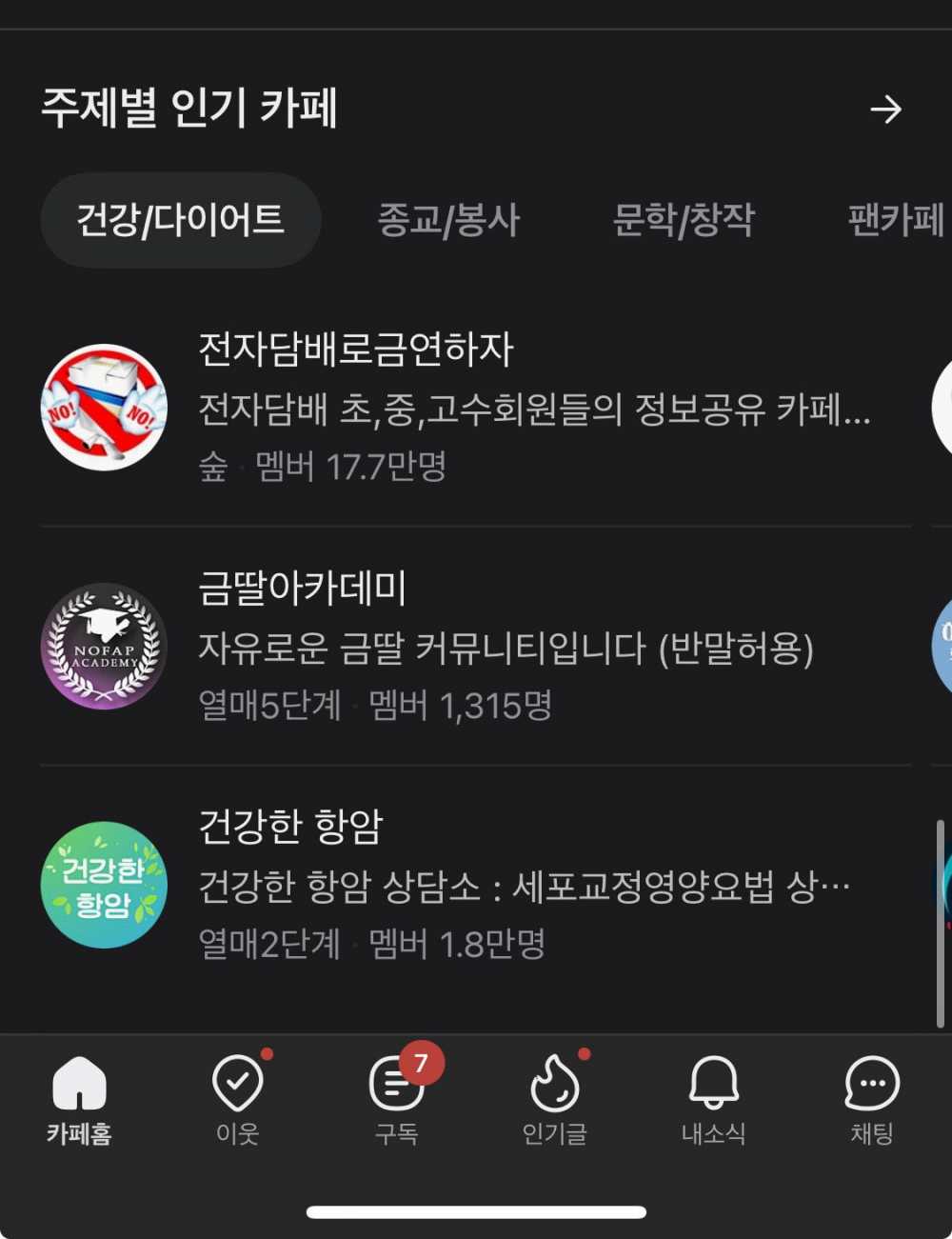This screenshot has width=952, height=1239.
Task: Switch to the 문학/창작 category
Action: [x=683, y=220]
